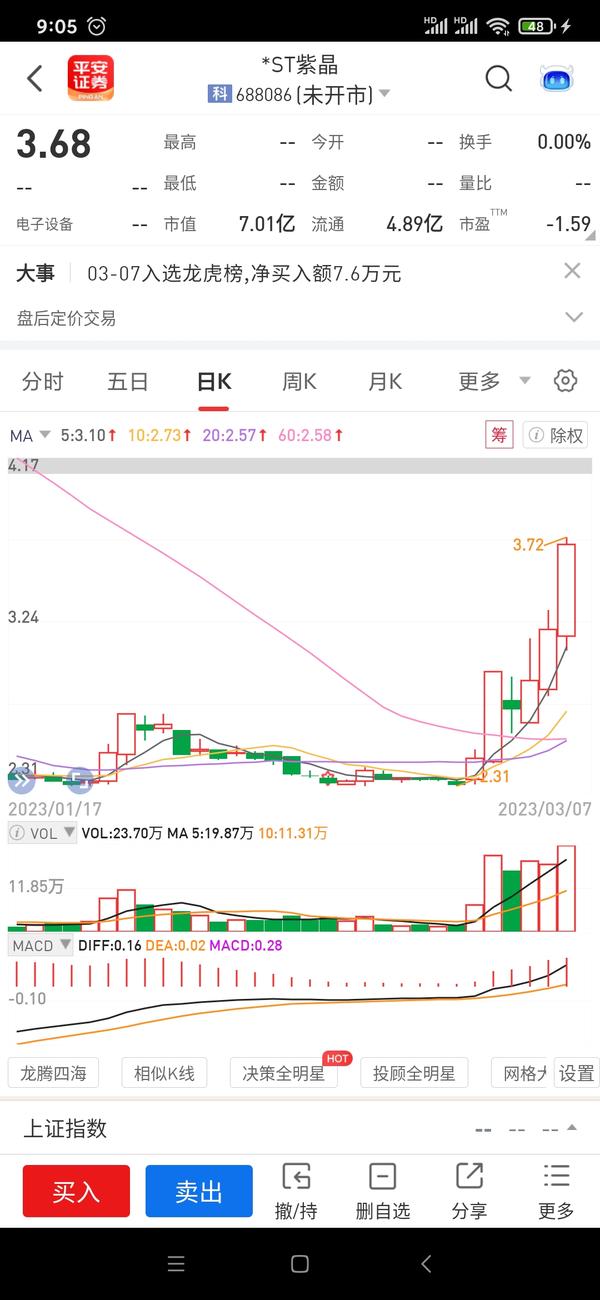Tap the red 买入 buy button
This screenshot has height=1300, width=600.
click(x=76, y=1191)
